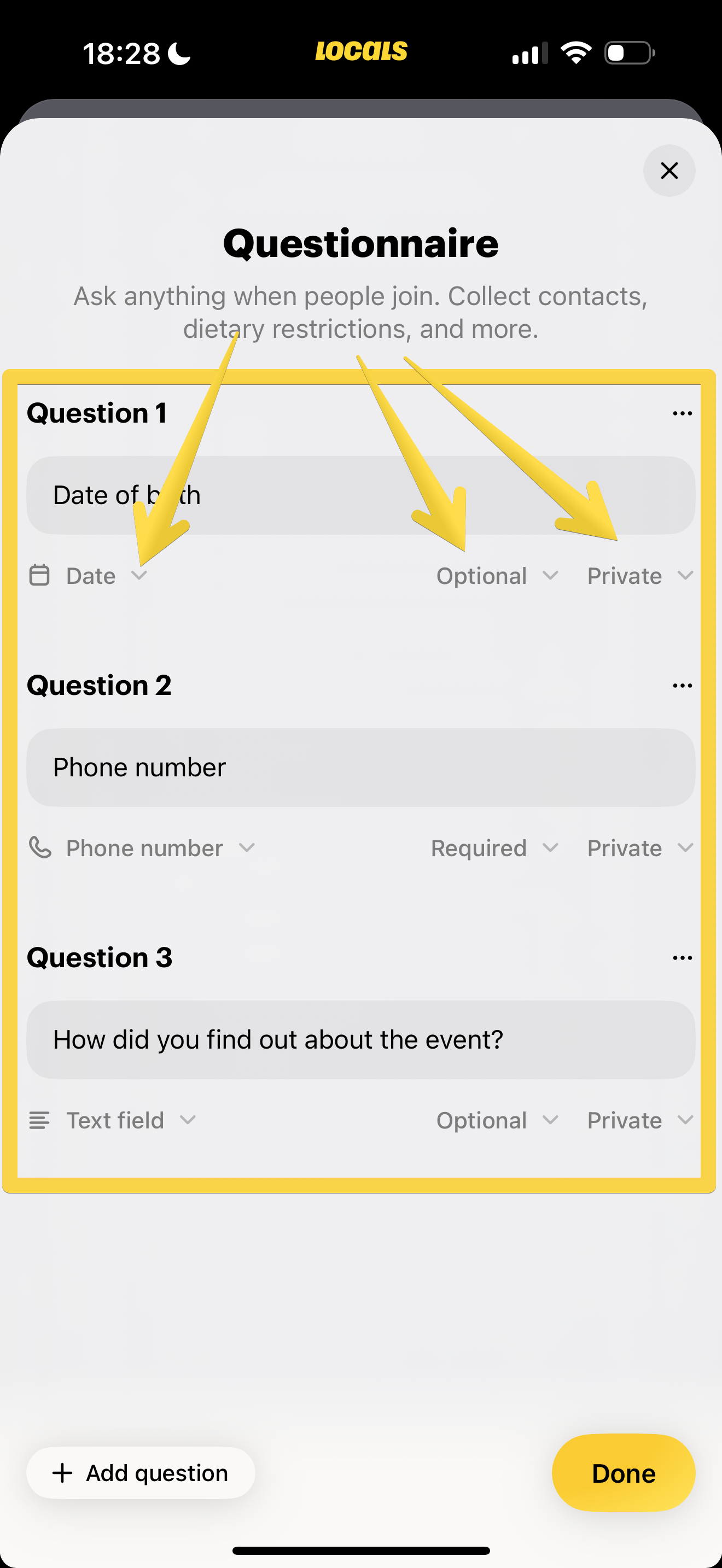
Task: Edit the 'How did you find out' question
Action: point(360,1039)
